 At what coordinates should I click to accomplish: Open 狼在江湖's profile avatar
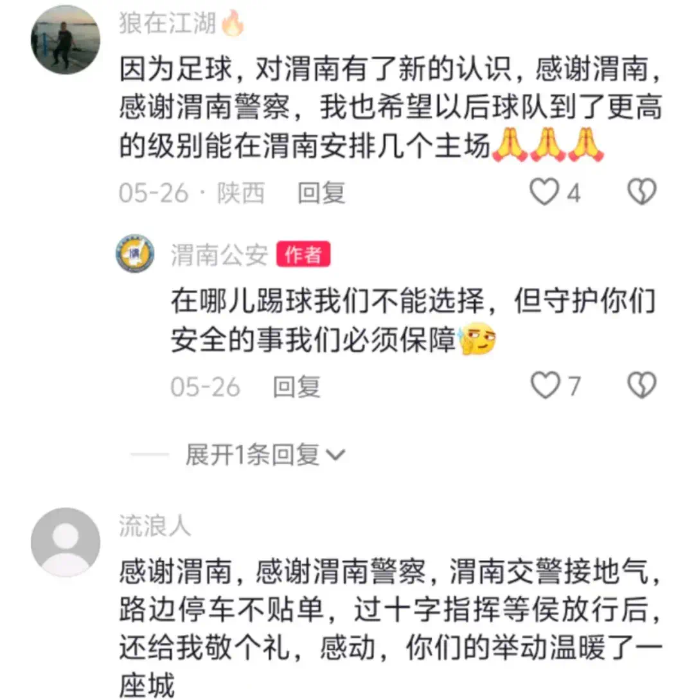(66, 39)
